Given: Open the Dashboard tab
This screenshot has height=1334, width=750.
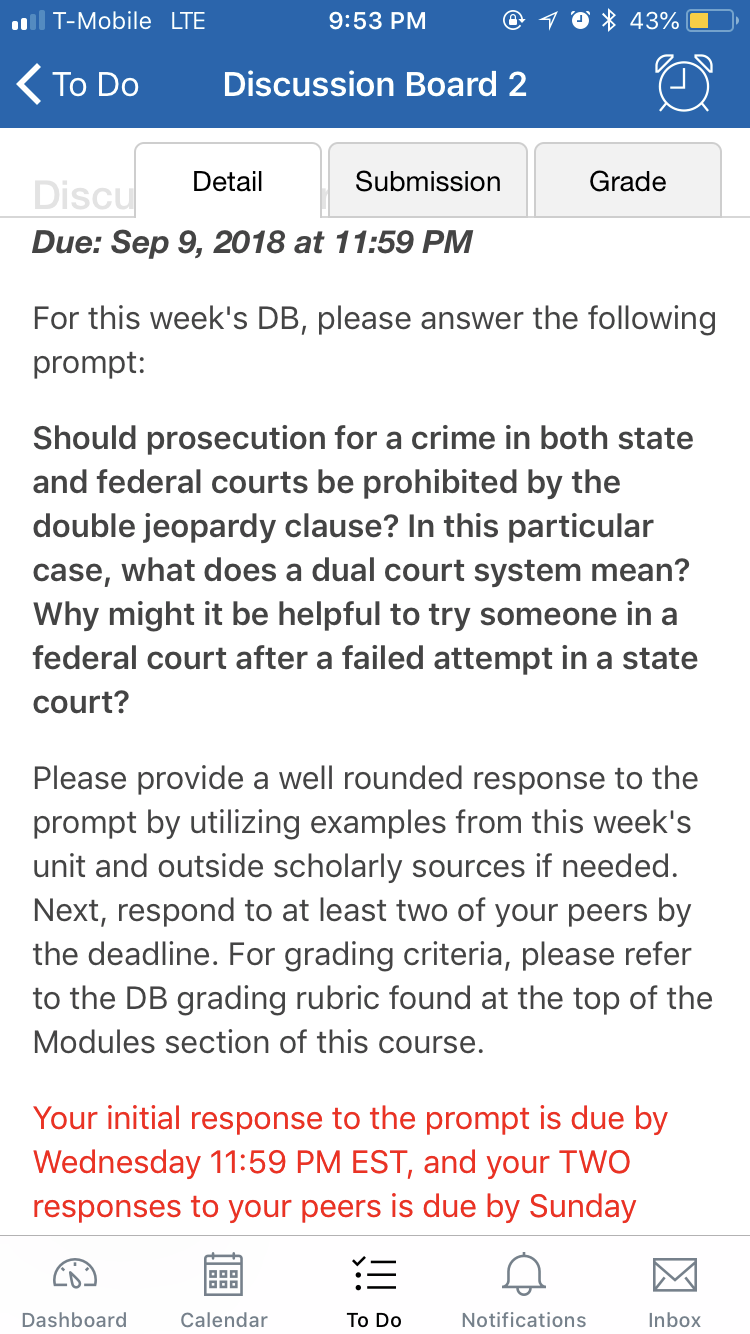Looking at the screenshot, I should coord(75,1291).
